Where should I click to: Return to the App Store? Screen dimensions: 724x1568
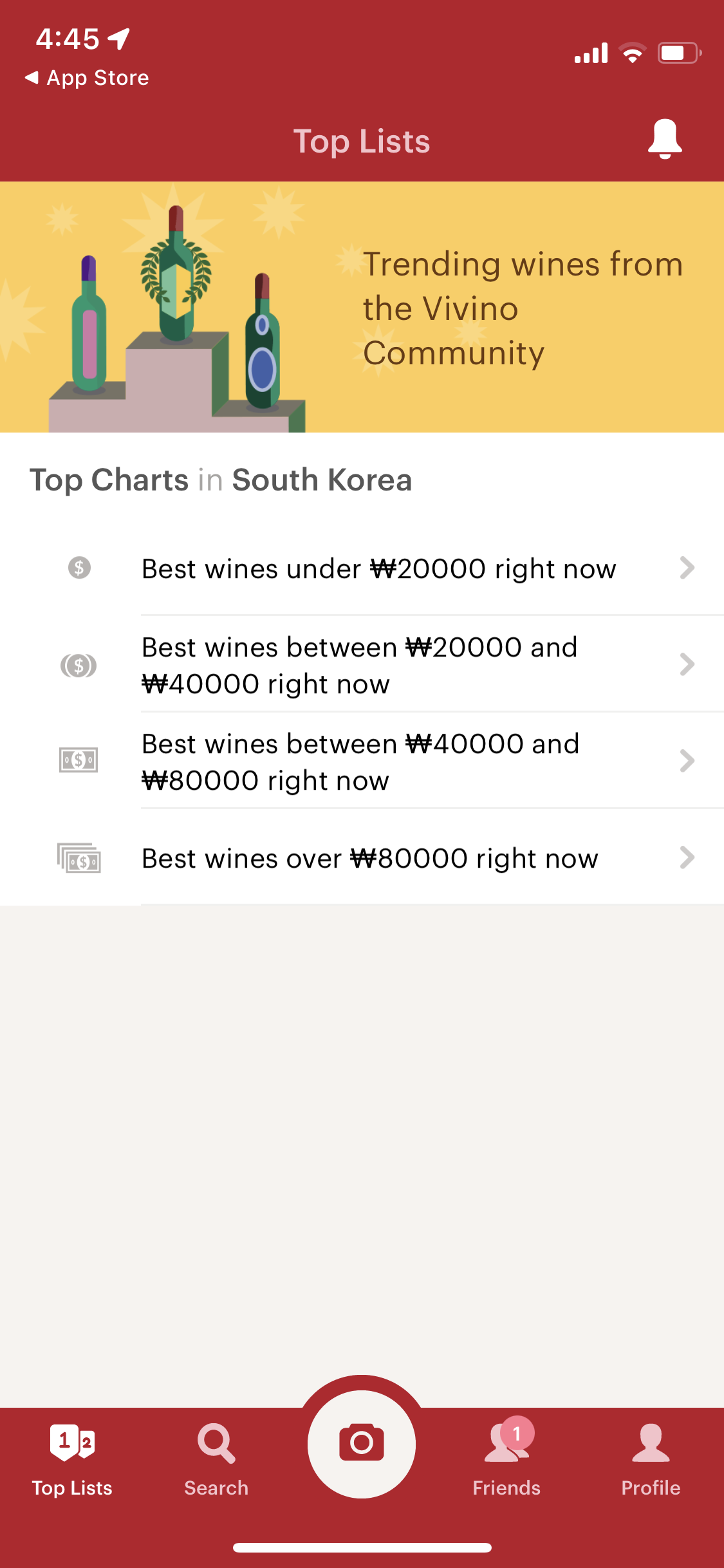pyautogui.click(x=87, y=78)
